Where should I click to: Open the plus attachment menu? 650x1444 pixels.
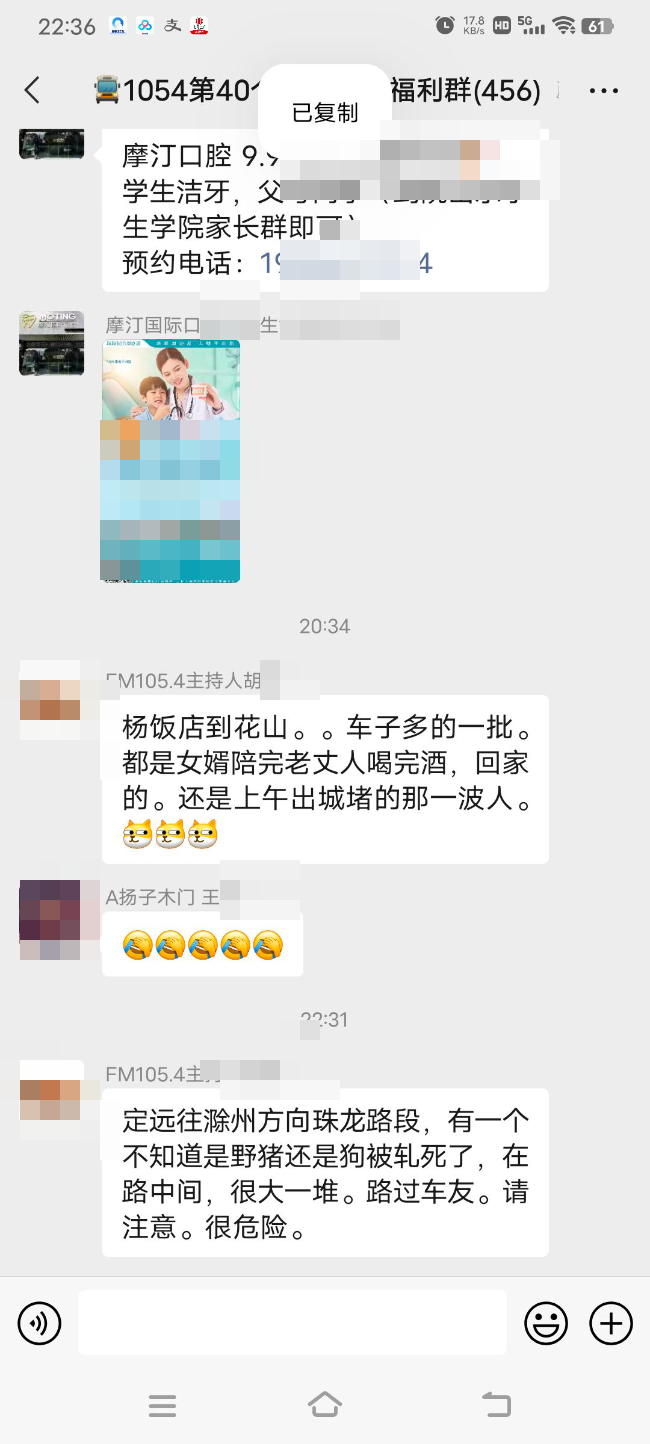click(611, 1323)
